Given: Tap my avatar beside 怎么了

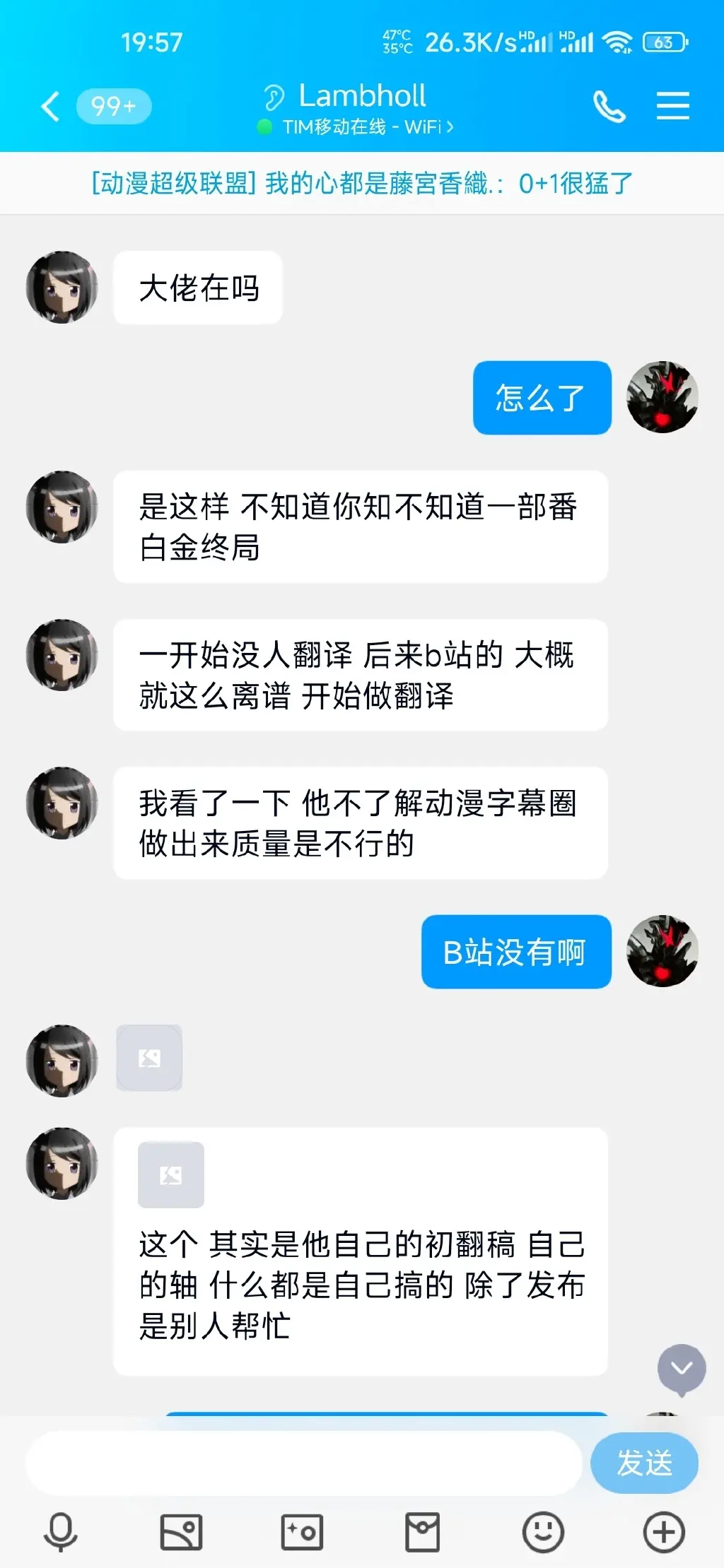Looking at the screenshot, I should pos(662,397).
